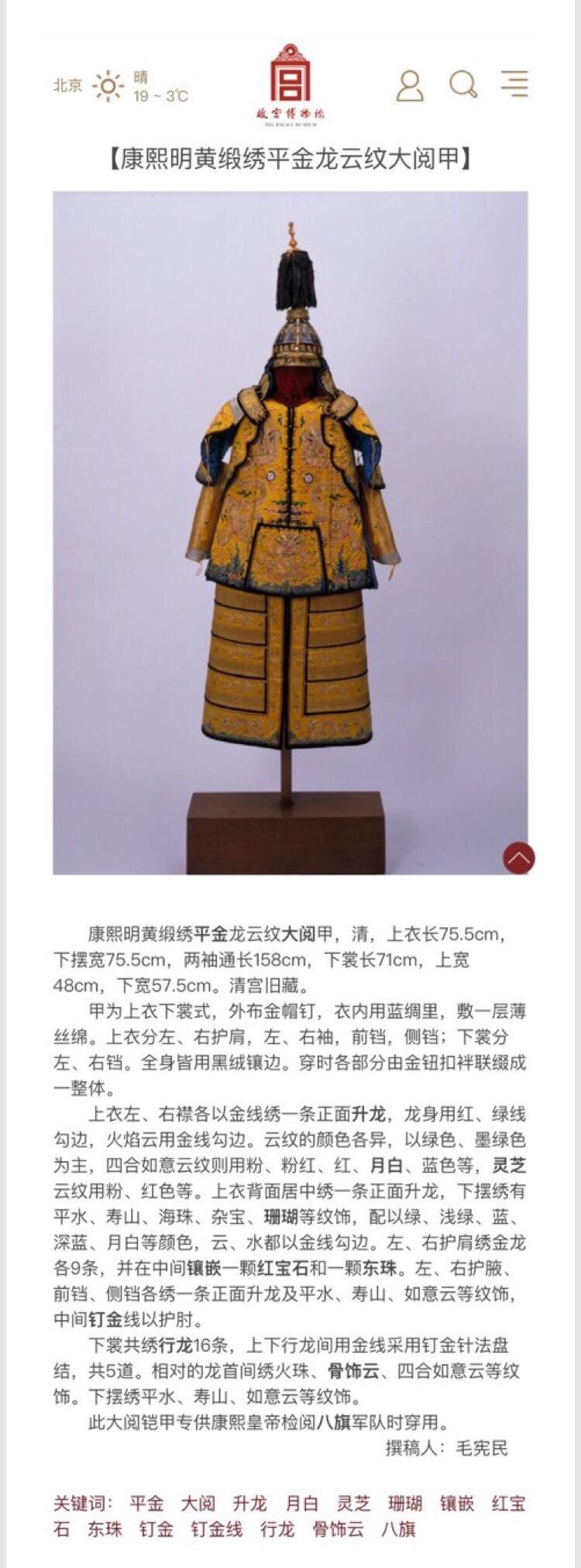
Task: Open the hamburger menu
Action: click(514, 83)
